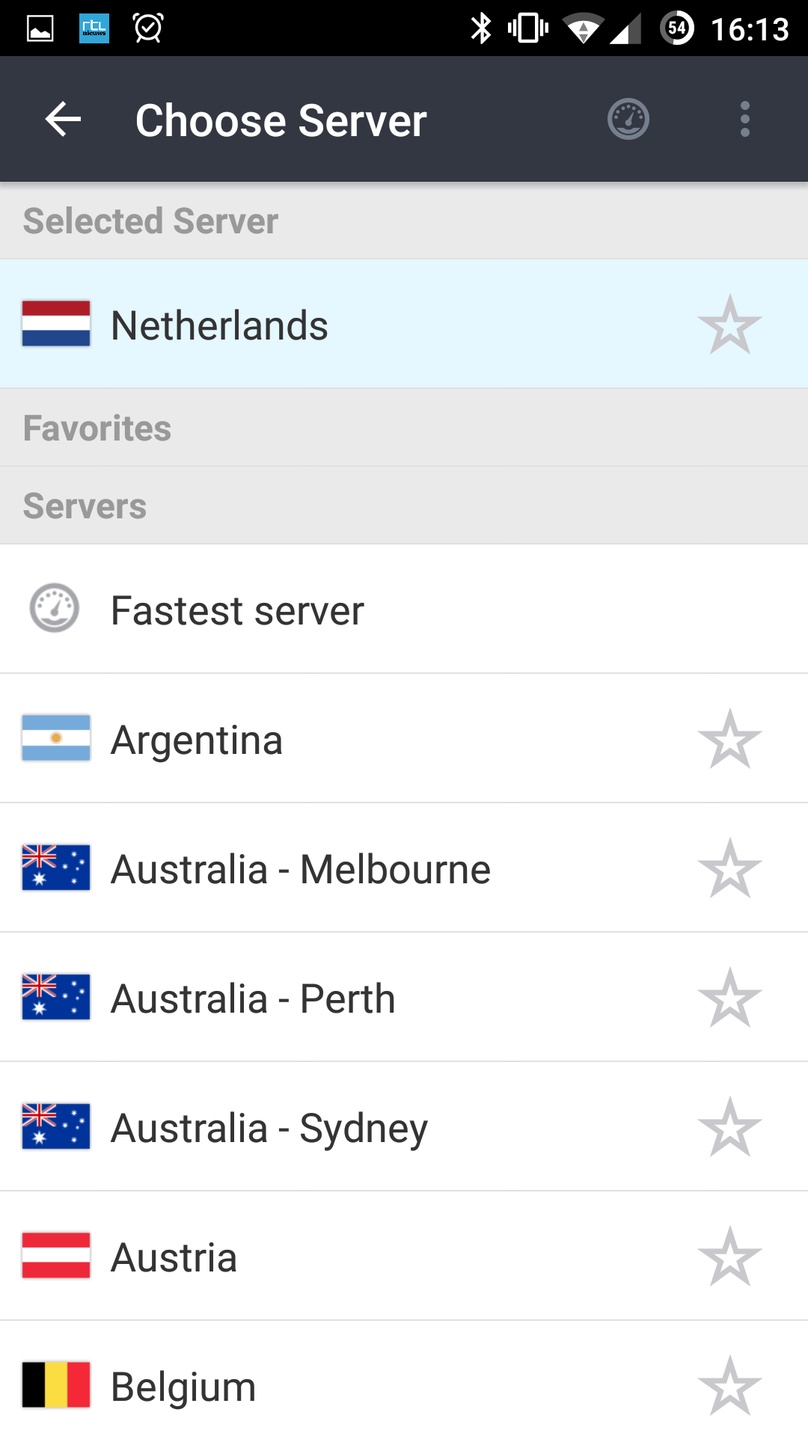Star the Australia - Sydney server

point(730,1127)
